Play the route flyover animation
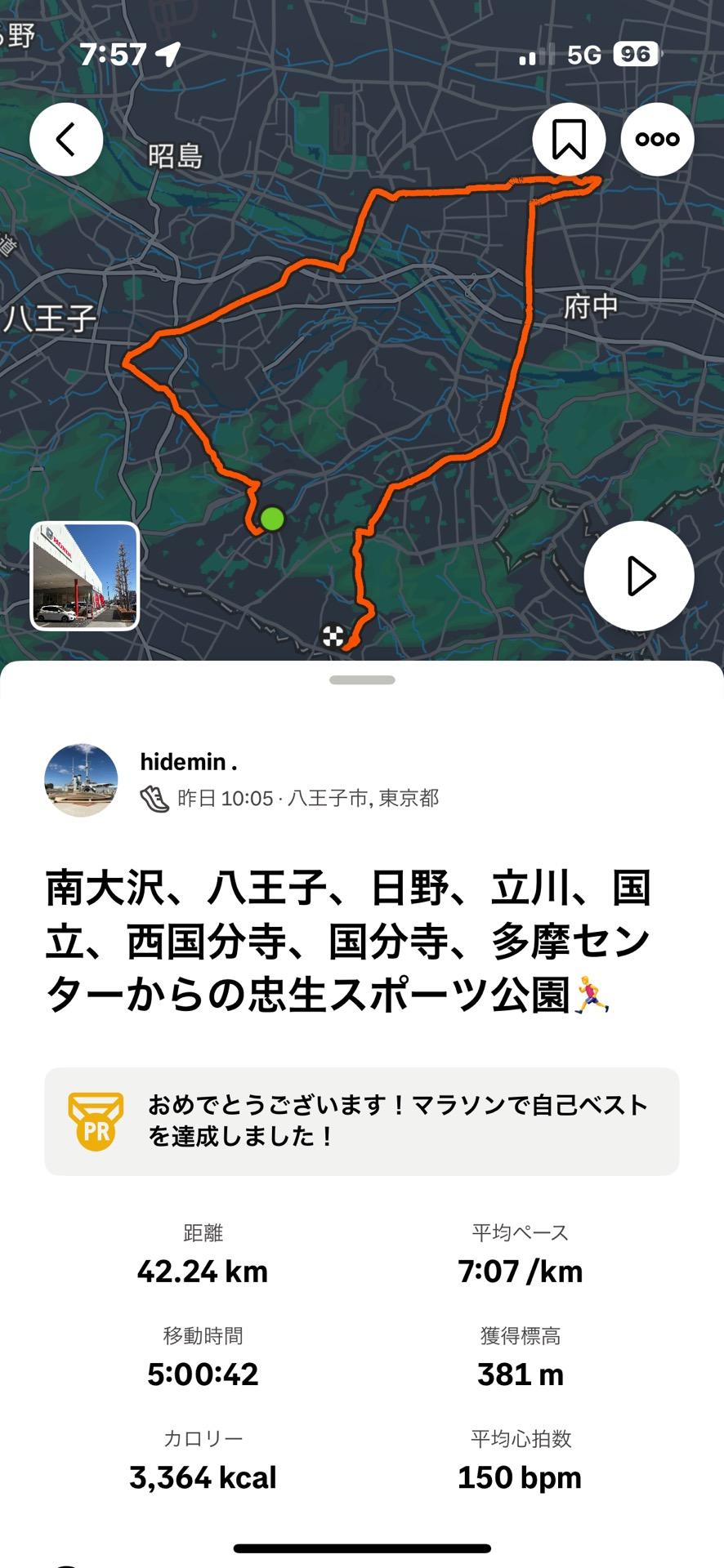724x1568 pixels. click(640, 576)
